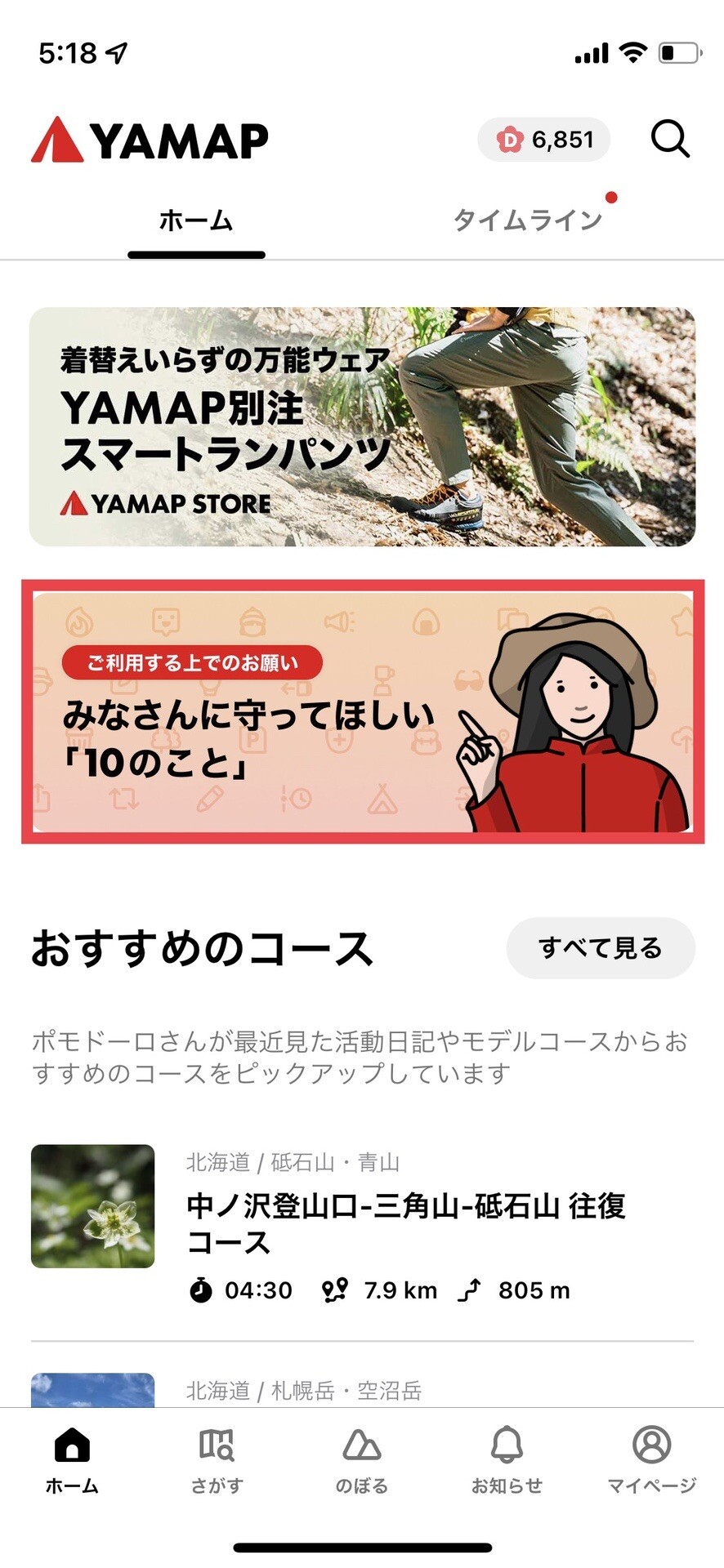Switch to the タイムライン tab
Image resolution: width=724 pixels, height=1568 pixels.
pyautogui.click(x=530, y=220)
